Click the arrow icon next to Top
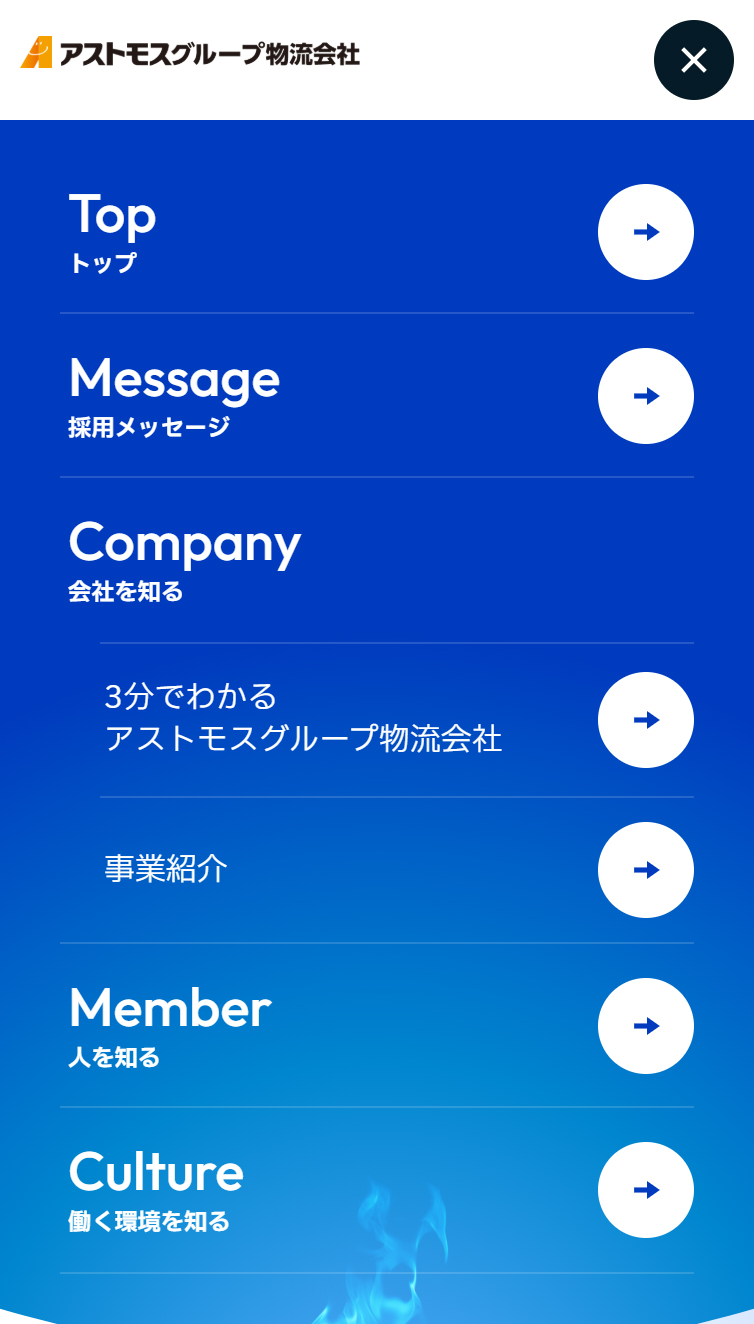The height and width of the screenshot is (1324, 754). [645, 232]
